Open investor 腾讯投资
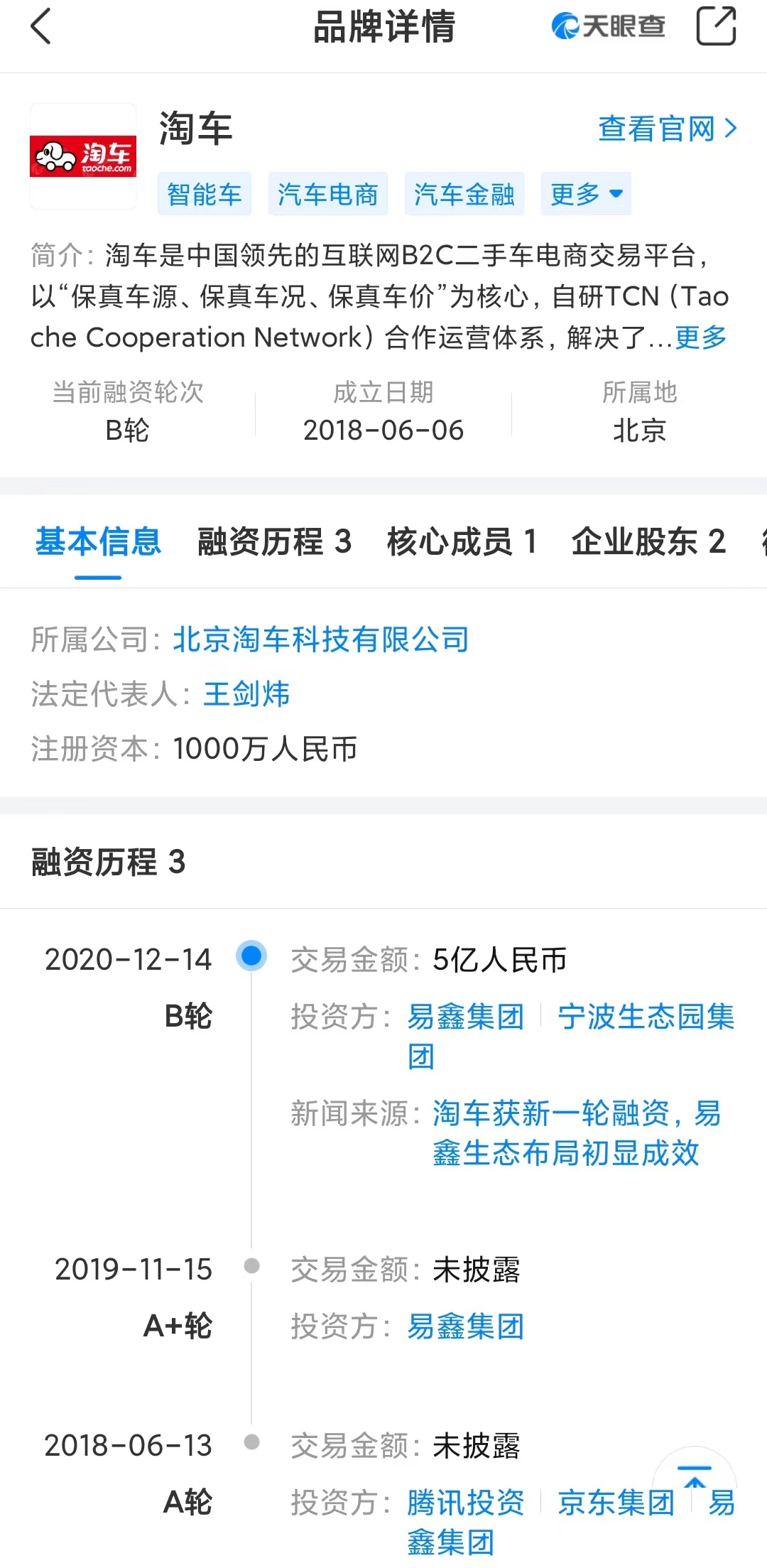767x1568 pixels. [x=465, y=1503]
